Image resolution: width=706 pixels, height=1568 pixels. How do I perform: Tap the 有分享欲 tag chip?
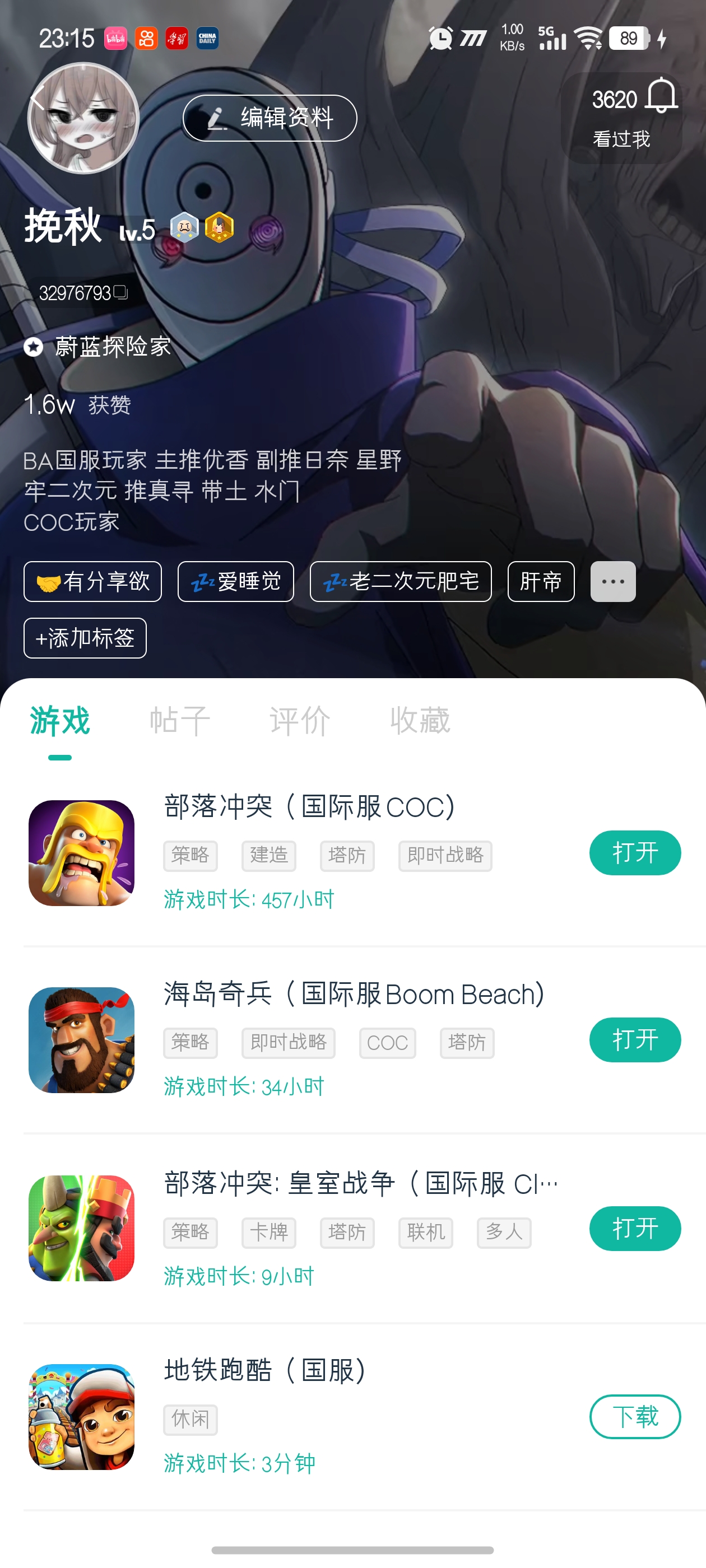[x=92, y=582]
